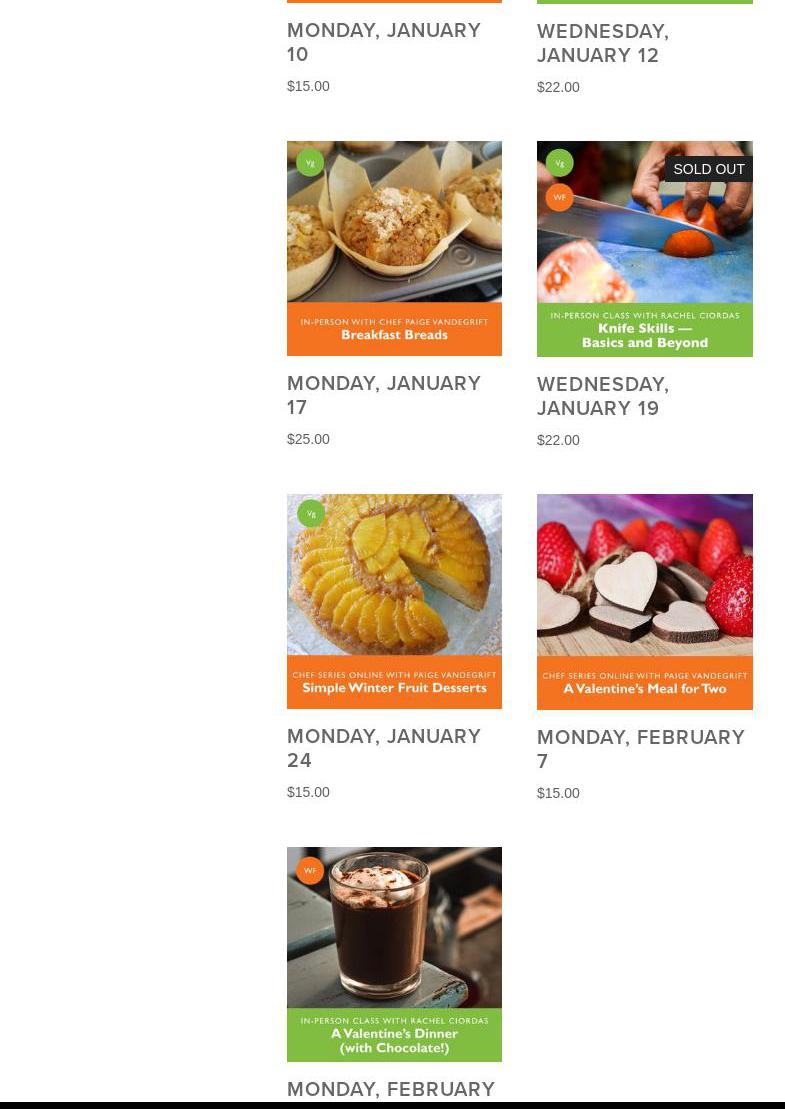The image size is (785, 1109).
Task: Go to the Monday, February 7 listing
Action: tap(640, 749)
